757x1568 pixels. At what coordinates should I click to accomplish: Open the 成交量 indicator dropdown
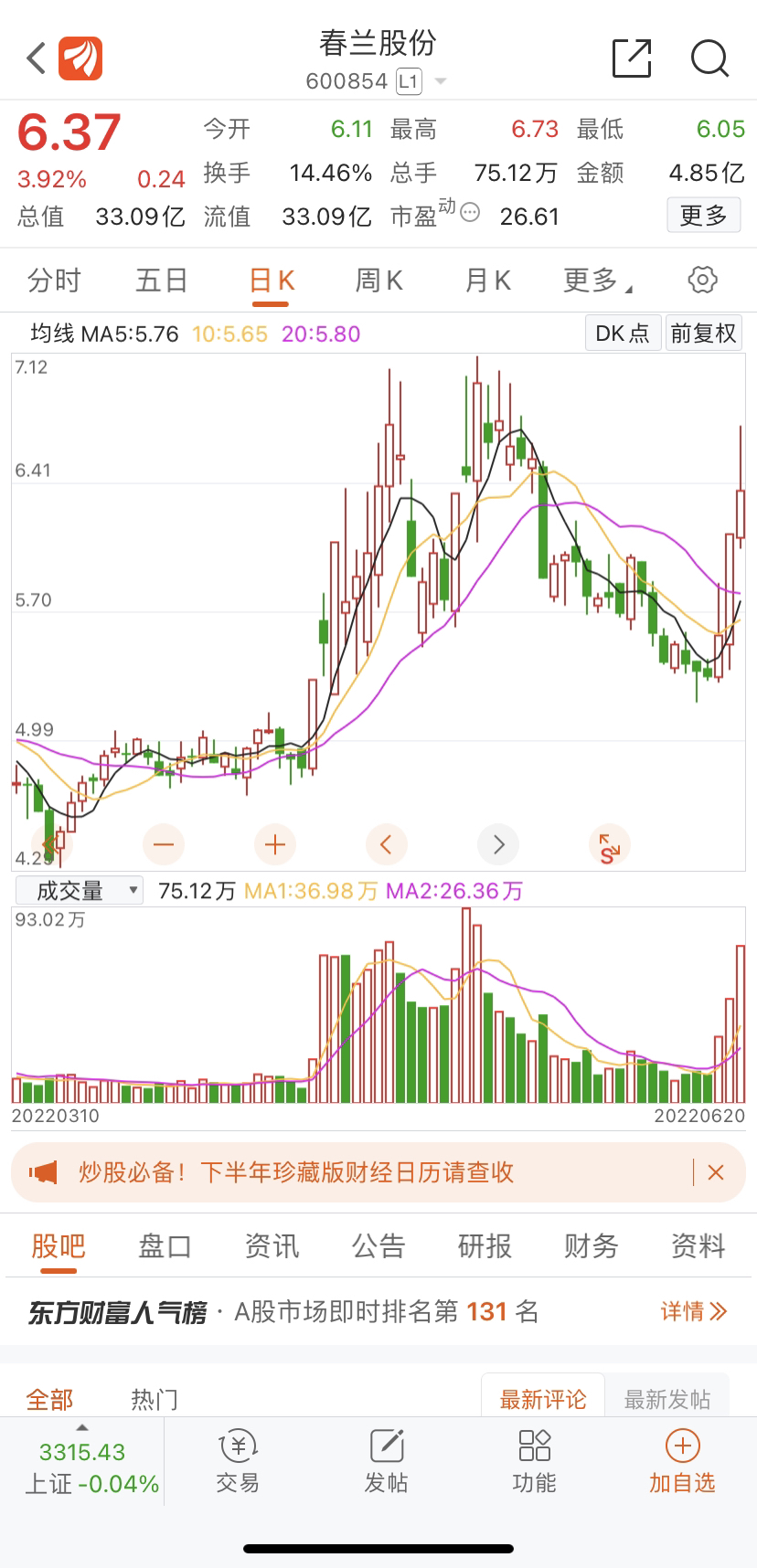coord(80,890)
